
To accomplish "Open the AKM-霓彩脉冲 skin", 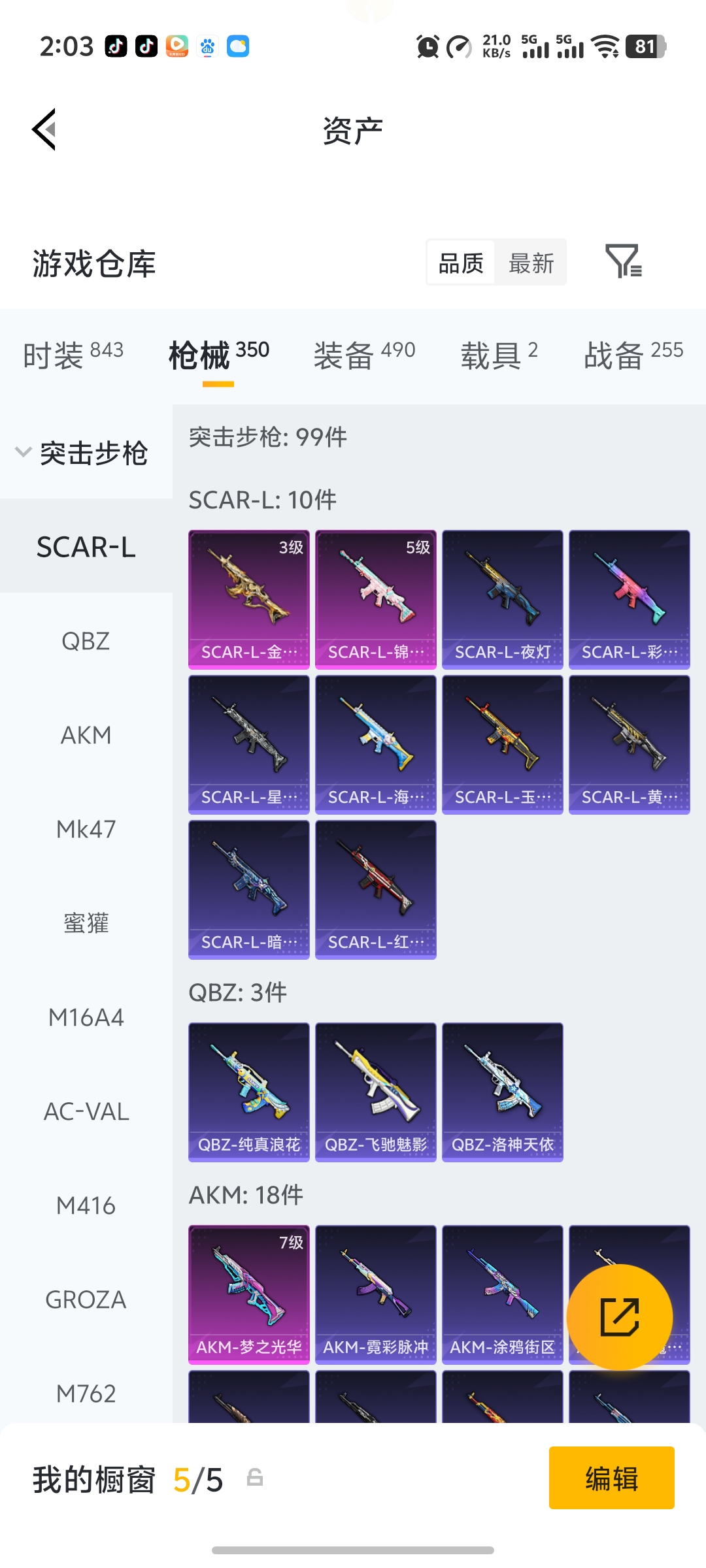I will (x=375, y=1294).
